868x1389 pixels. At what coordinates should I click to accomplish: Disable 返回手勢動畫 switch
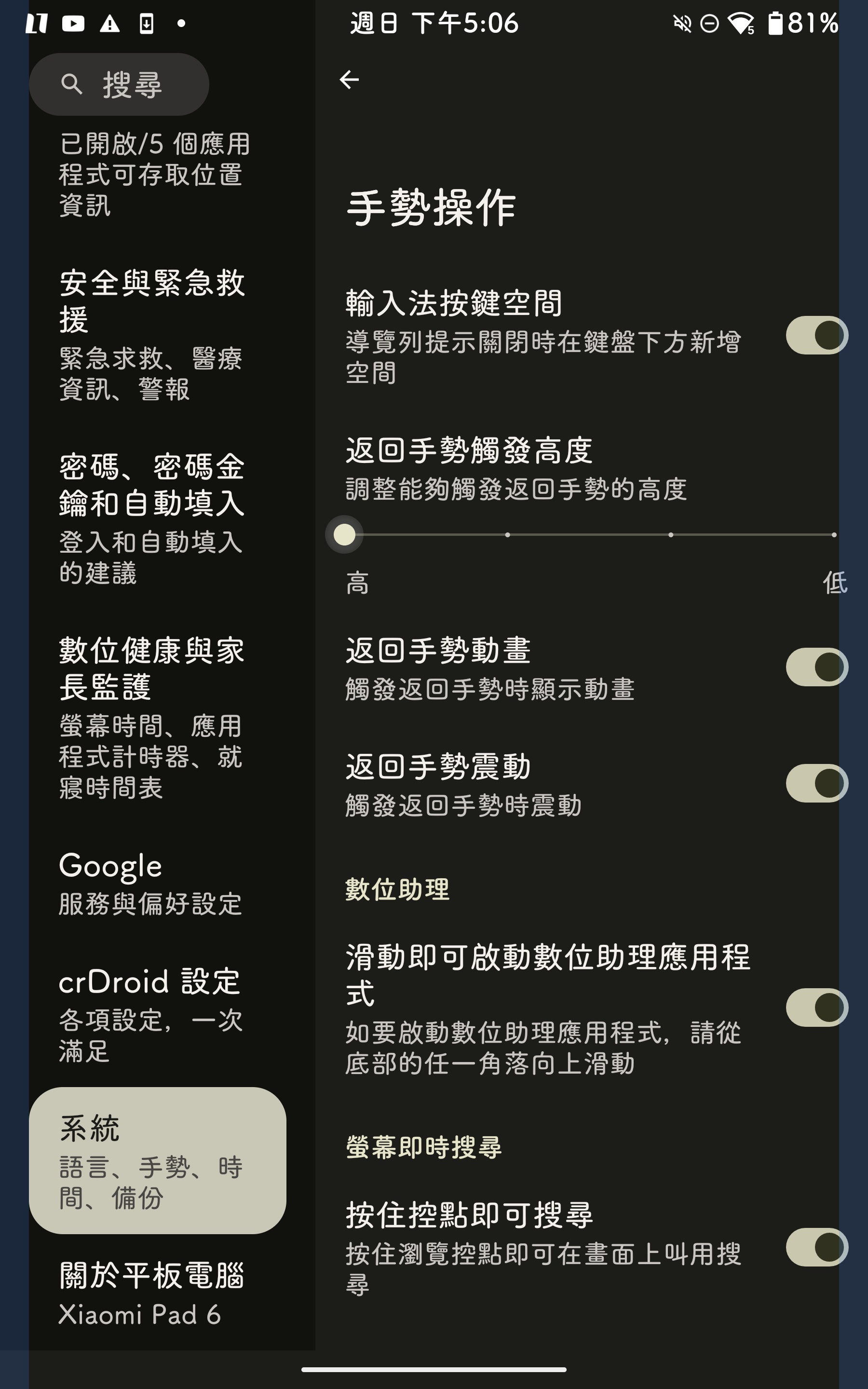[816, 667]
